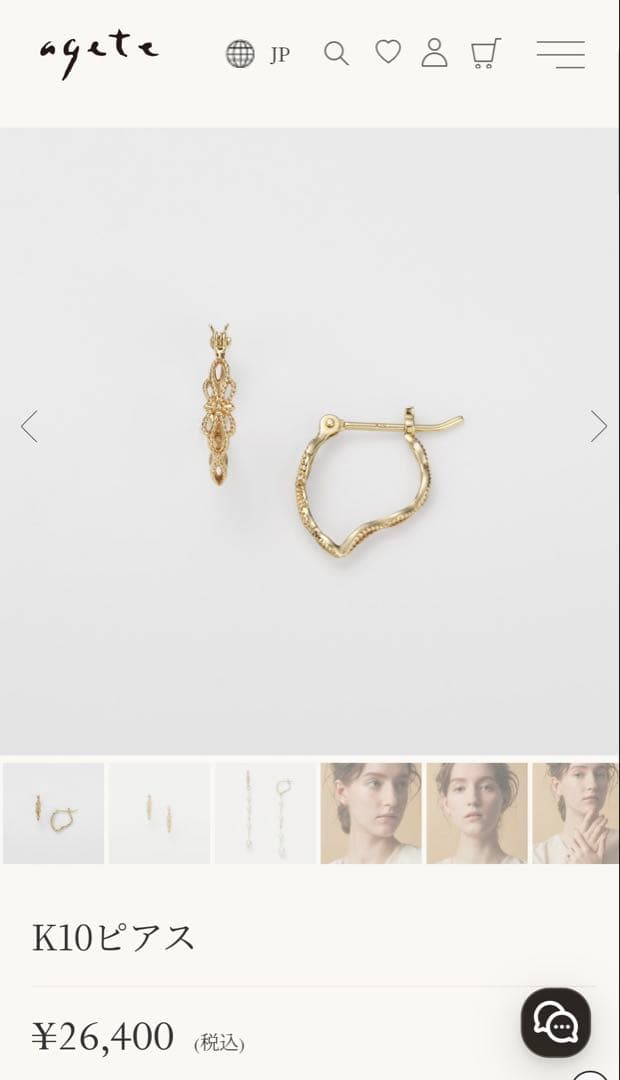Open the account profile icon

[x=434, y=53]
